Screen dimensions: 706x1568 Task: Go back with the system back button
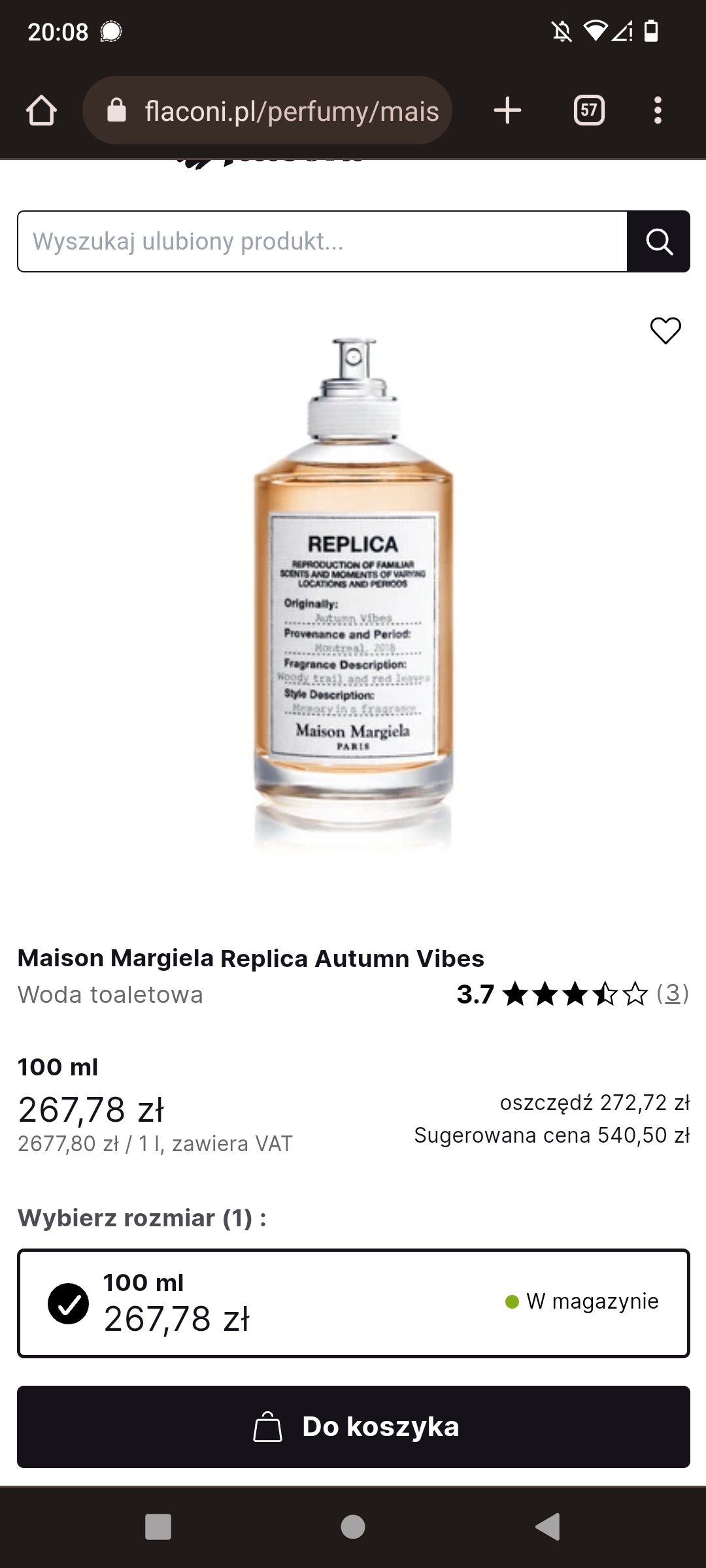548,1527
